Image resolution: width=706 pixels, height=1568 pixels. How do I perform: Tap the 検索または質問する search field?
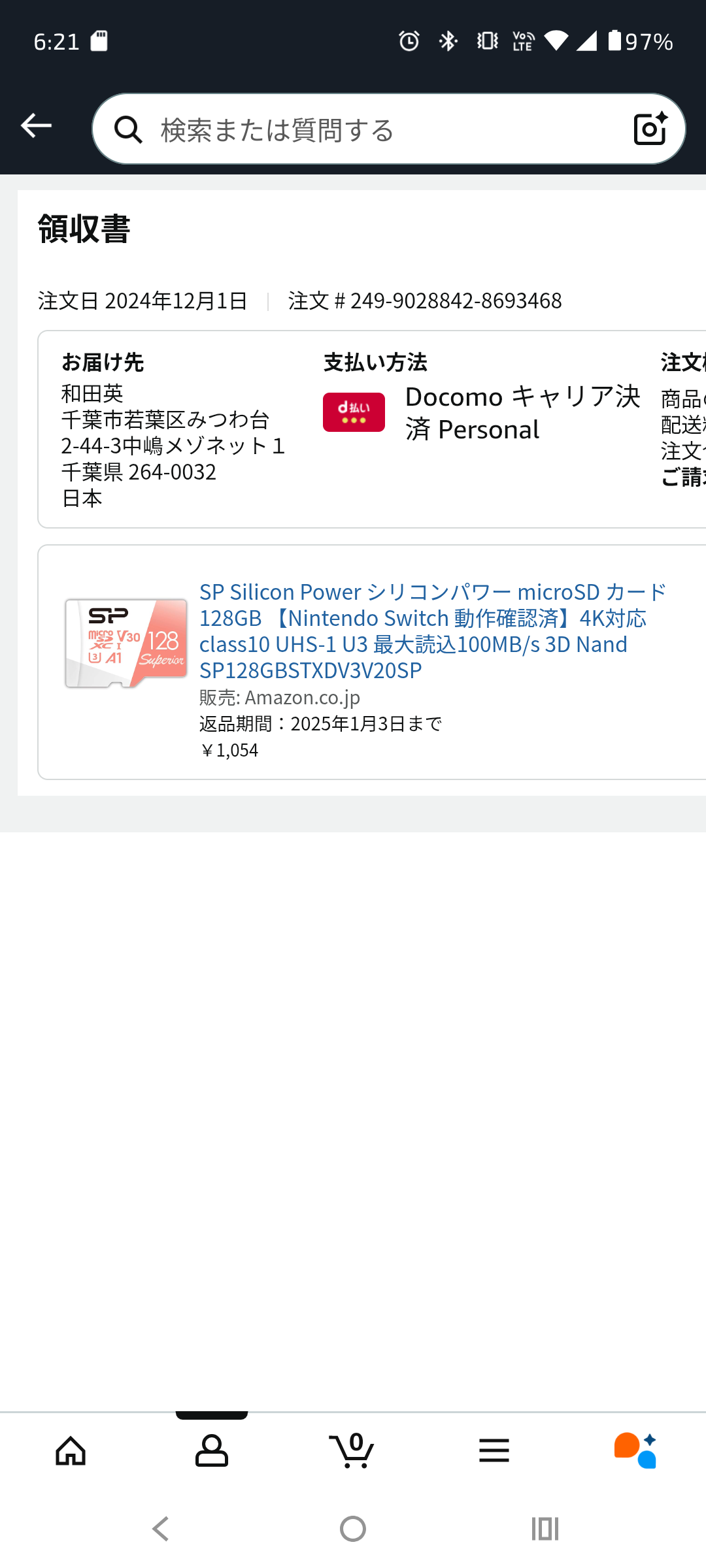pyautogui.click(x=366, y=129)
